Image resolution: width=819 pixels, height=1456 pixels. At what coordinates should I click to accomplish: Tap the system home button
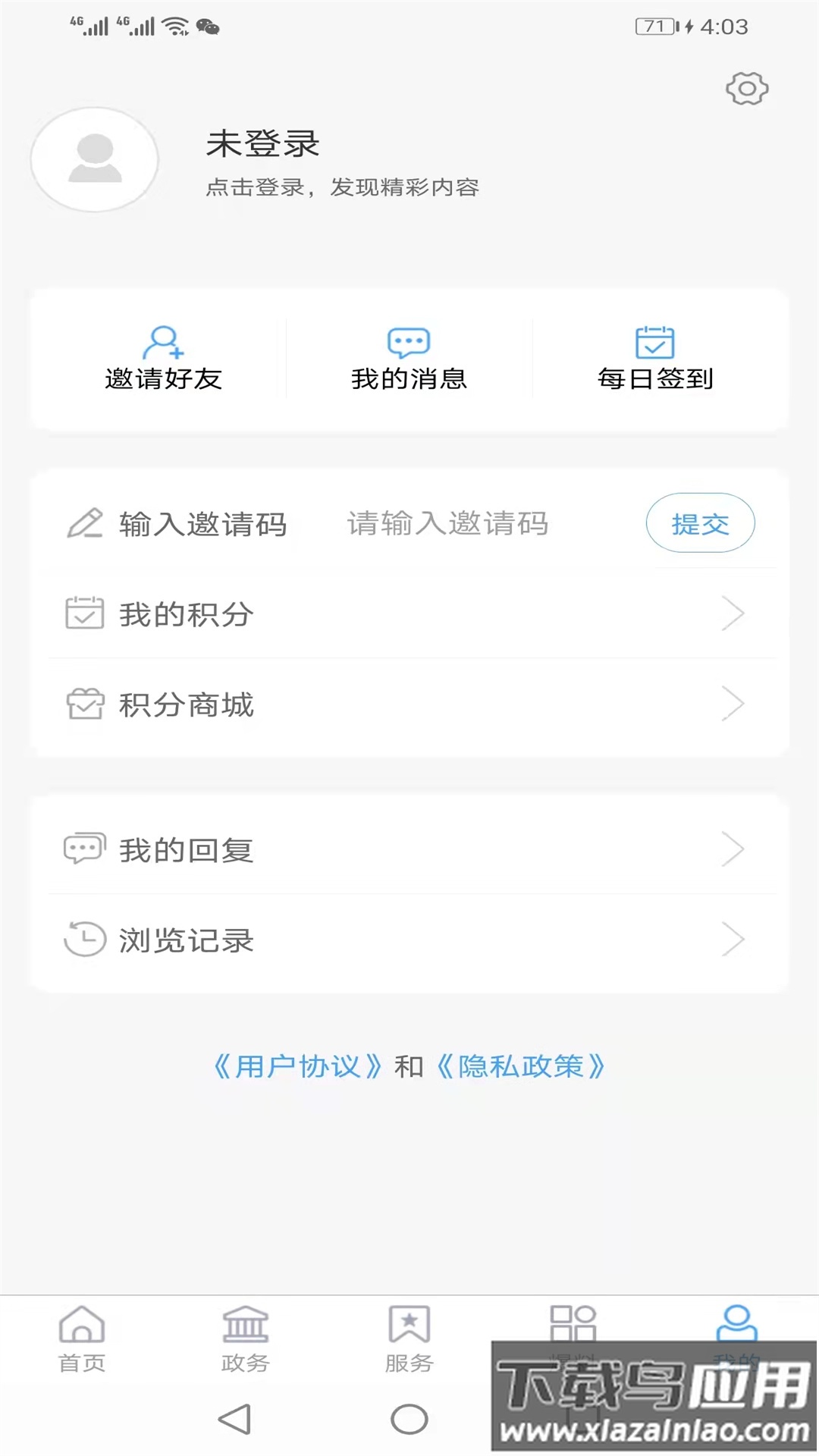[409, 1420]
